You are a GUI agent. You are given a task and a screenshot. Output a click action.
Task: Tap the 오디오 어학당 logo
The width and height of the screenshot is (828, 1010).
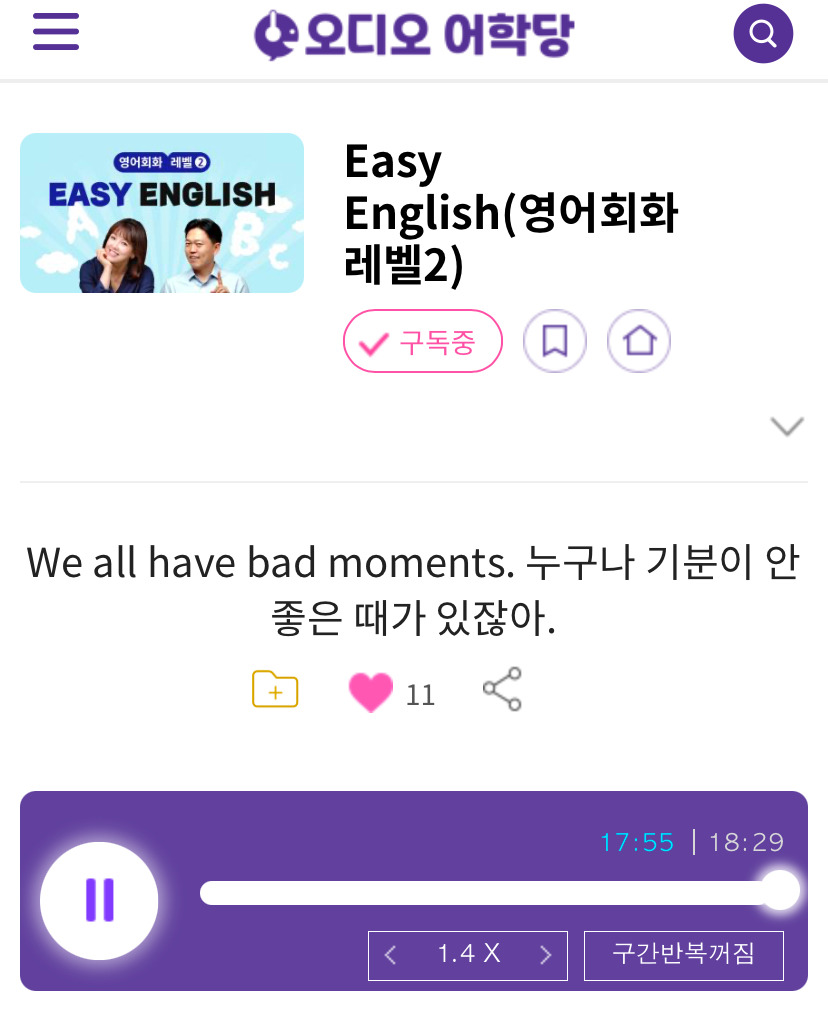[413, 31]
